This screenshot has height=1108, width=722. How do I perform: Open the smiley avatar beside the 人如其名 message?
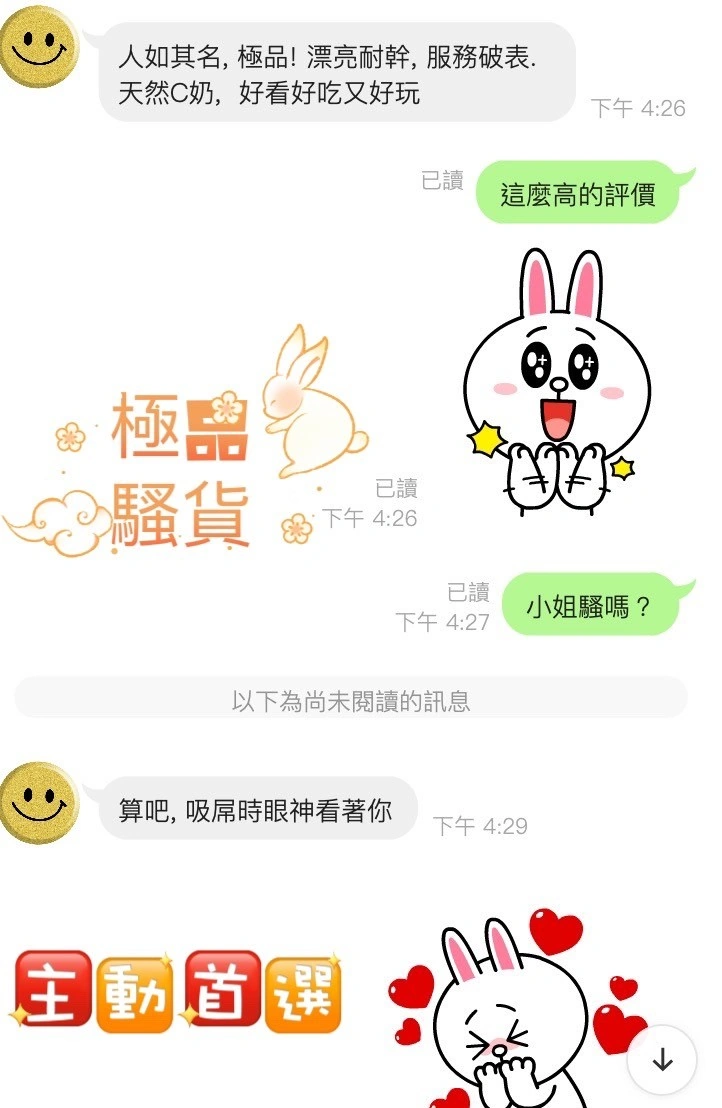coord(40,47)
